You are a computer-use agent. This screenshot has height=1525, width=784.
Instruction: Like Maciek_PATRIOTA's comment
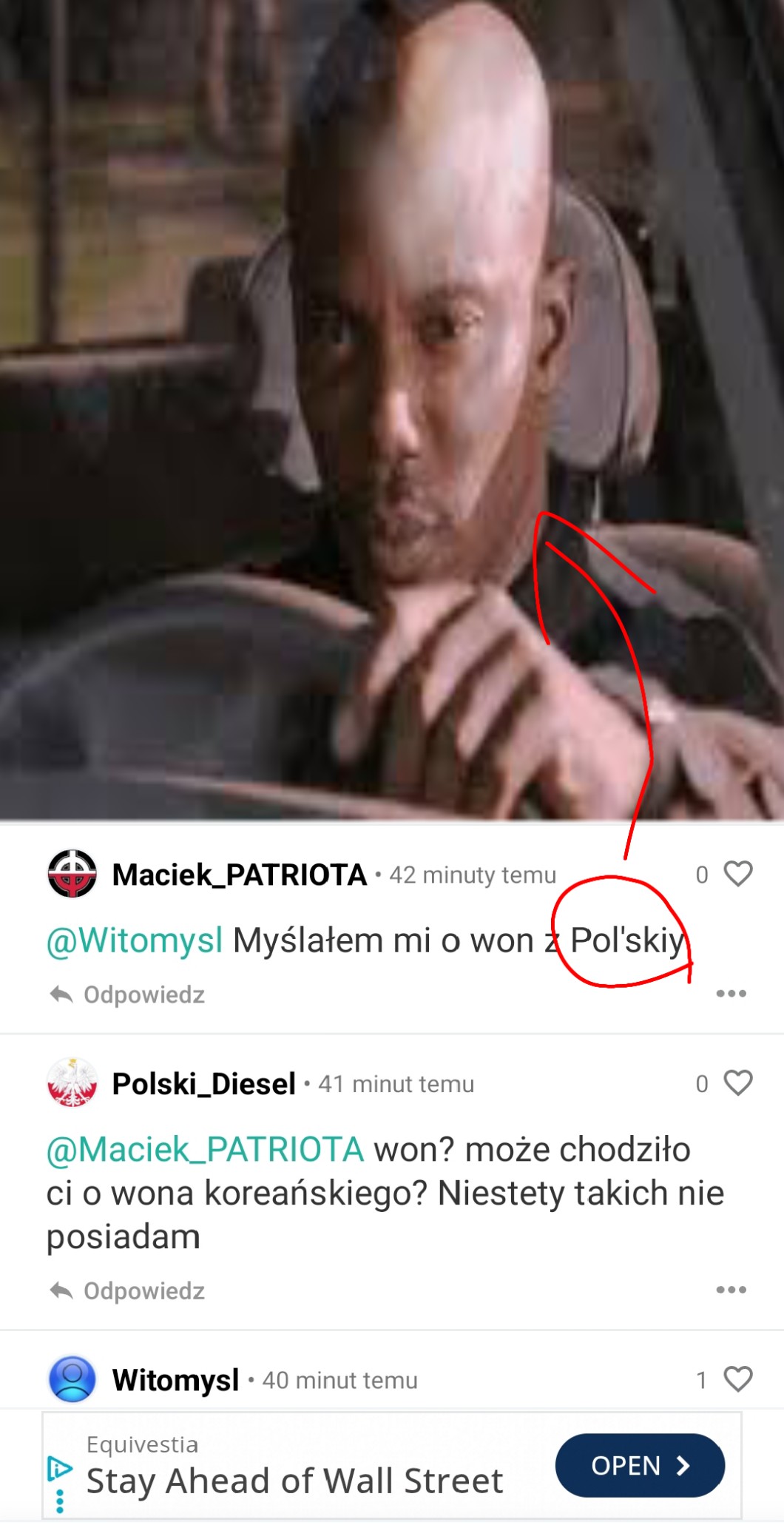737,874
